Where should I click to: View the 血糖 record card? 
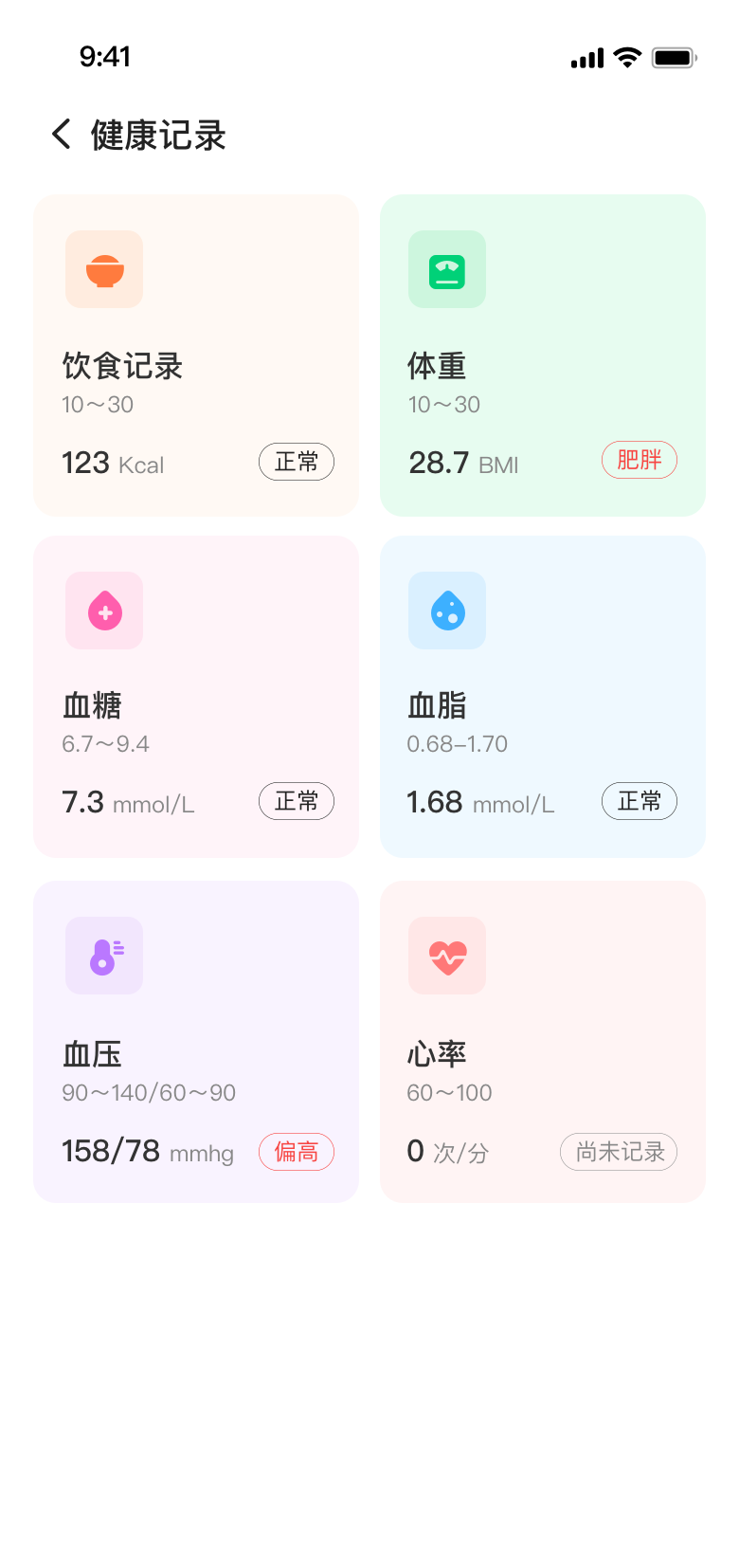pyautogui.click(x=196, y=697)
